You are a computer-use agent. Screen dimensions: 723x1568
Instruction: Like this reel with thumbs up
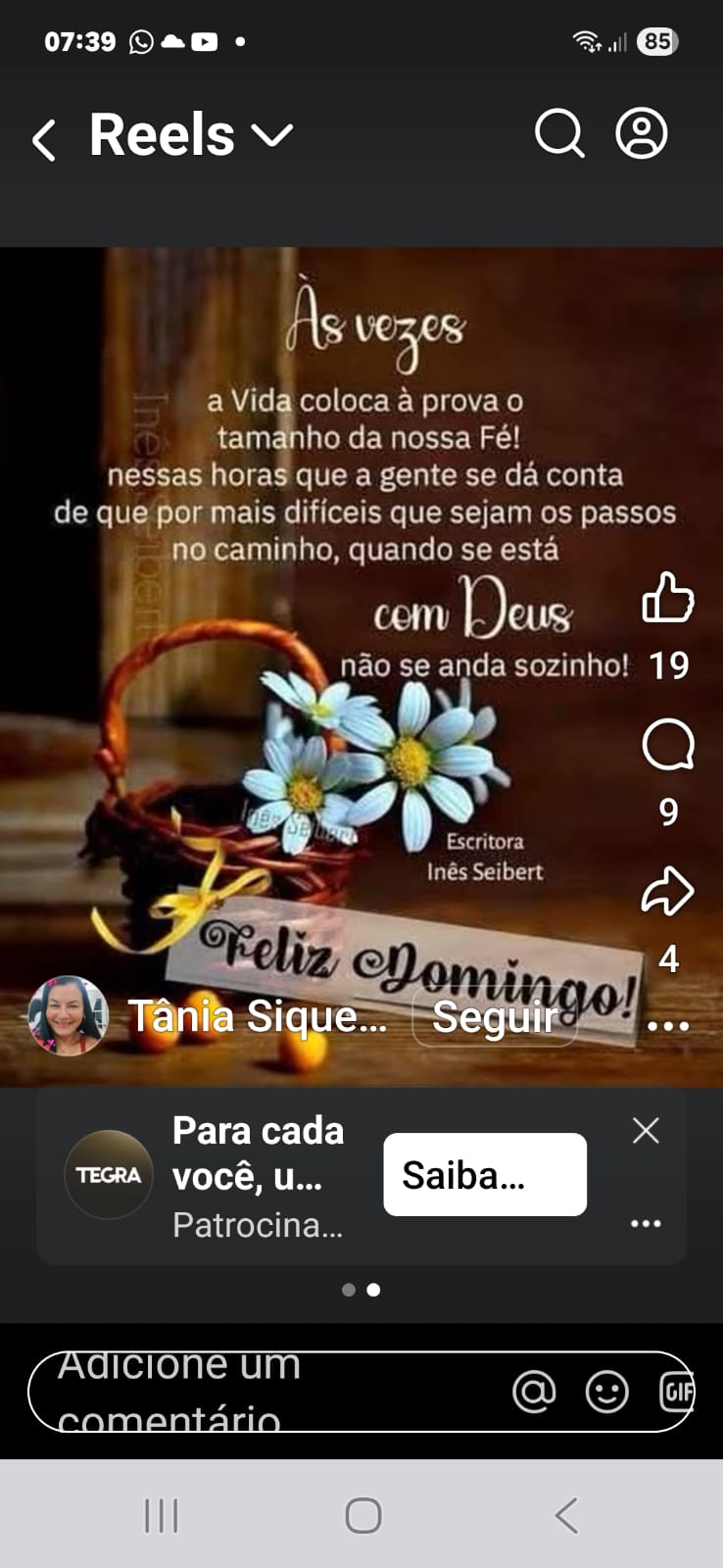pos(668,598)
